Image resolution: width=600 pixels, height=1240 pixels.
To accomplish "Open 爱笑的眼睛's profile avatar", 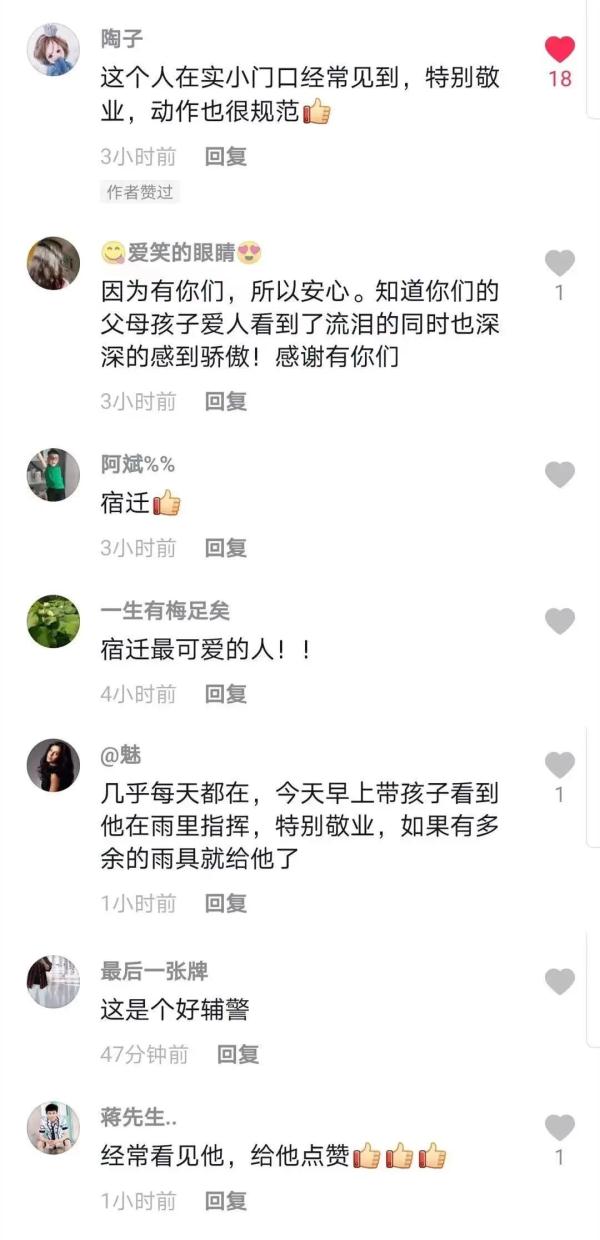I will [x=53, y=263].
